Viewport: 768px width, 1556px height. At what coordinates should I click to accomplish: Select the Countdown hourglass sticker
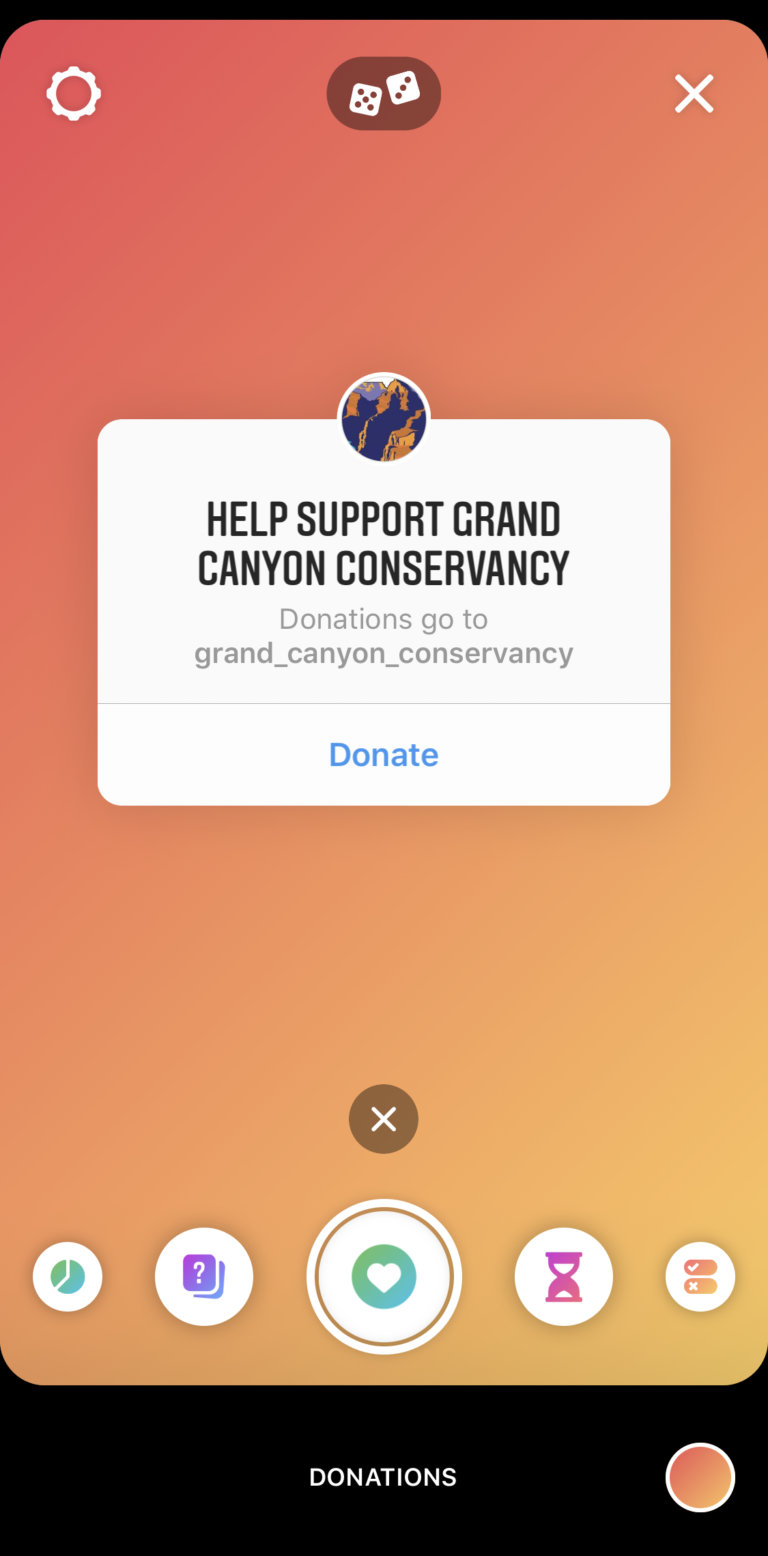(563, 1276)
